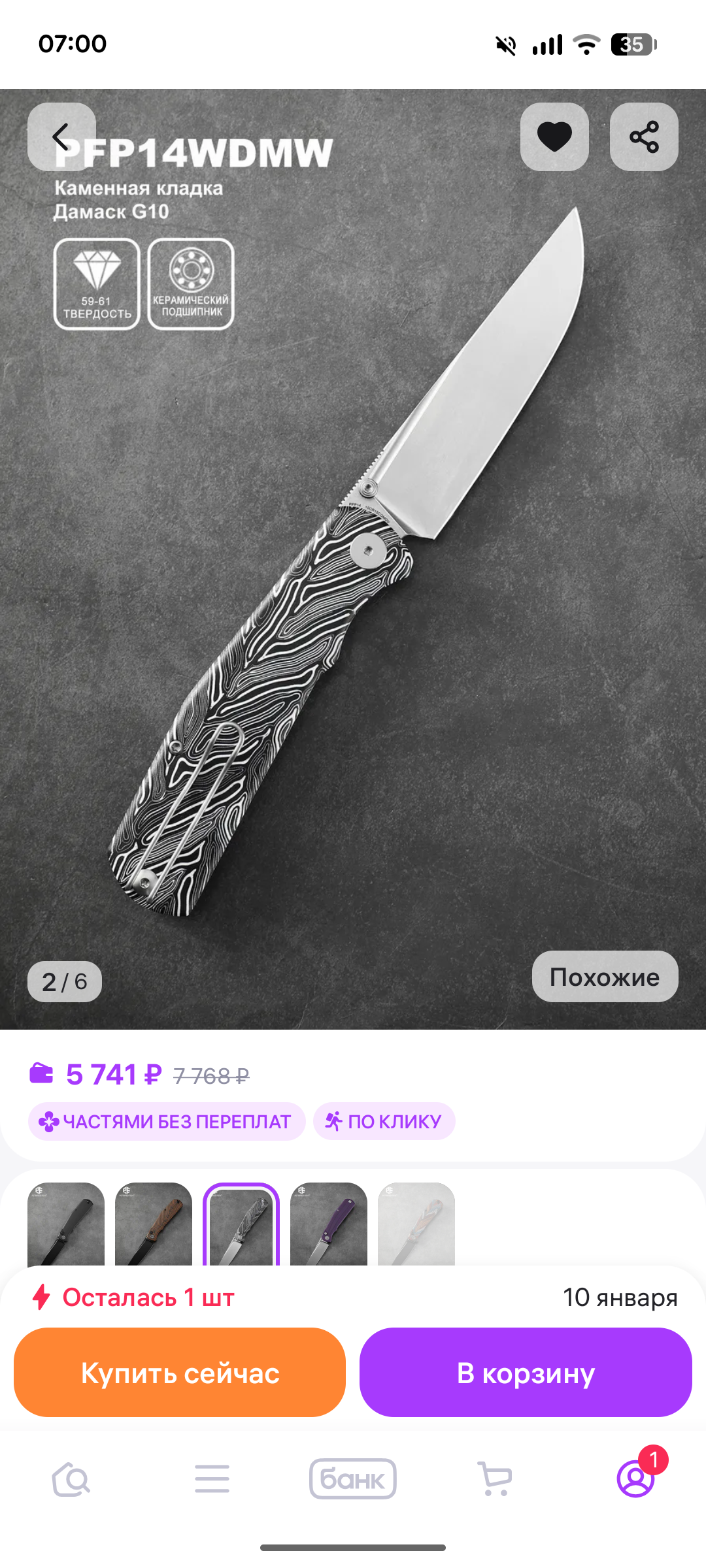This screenshot has height=1568, width=706.
Task: Switch to the банк tab
Action: tap(353, 1479)
